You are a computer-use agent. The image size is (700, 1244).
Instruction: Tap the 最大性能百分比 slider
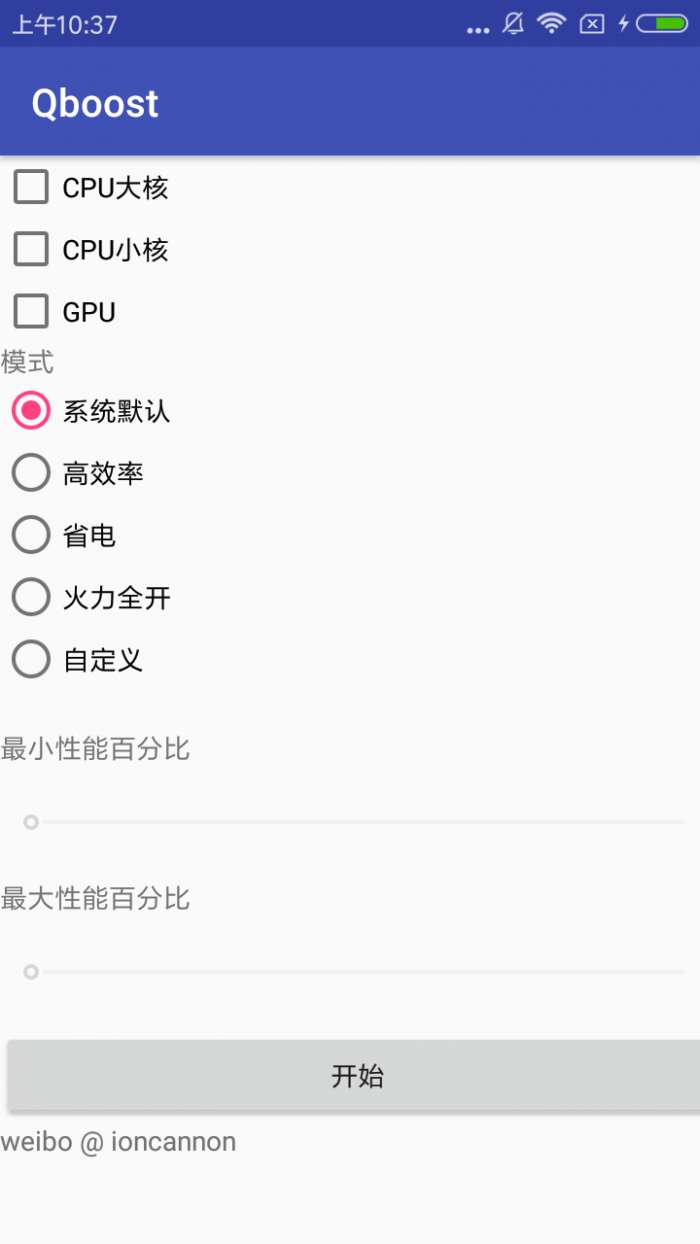pos(357,971)
